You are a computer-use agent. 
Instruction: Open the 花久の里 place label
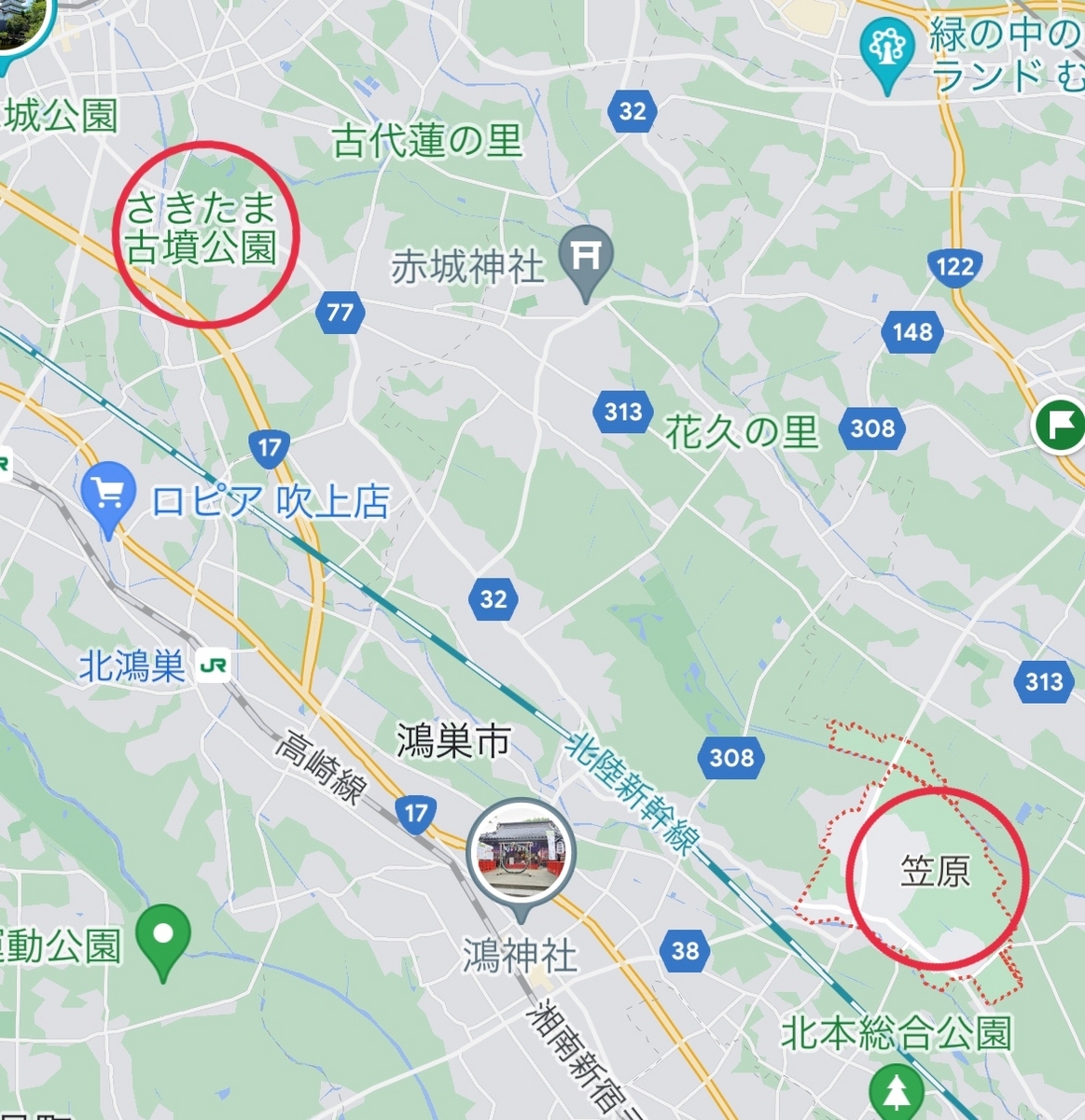click(x=742, y=432)
